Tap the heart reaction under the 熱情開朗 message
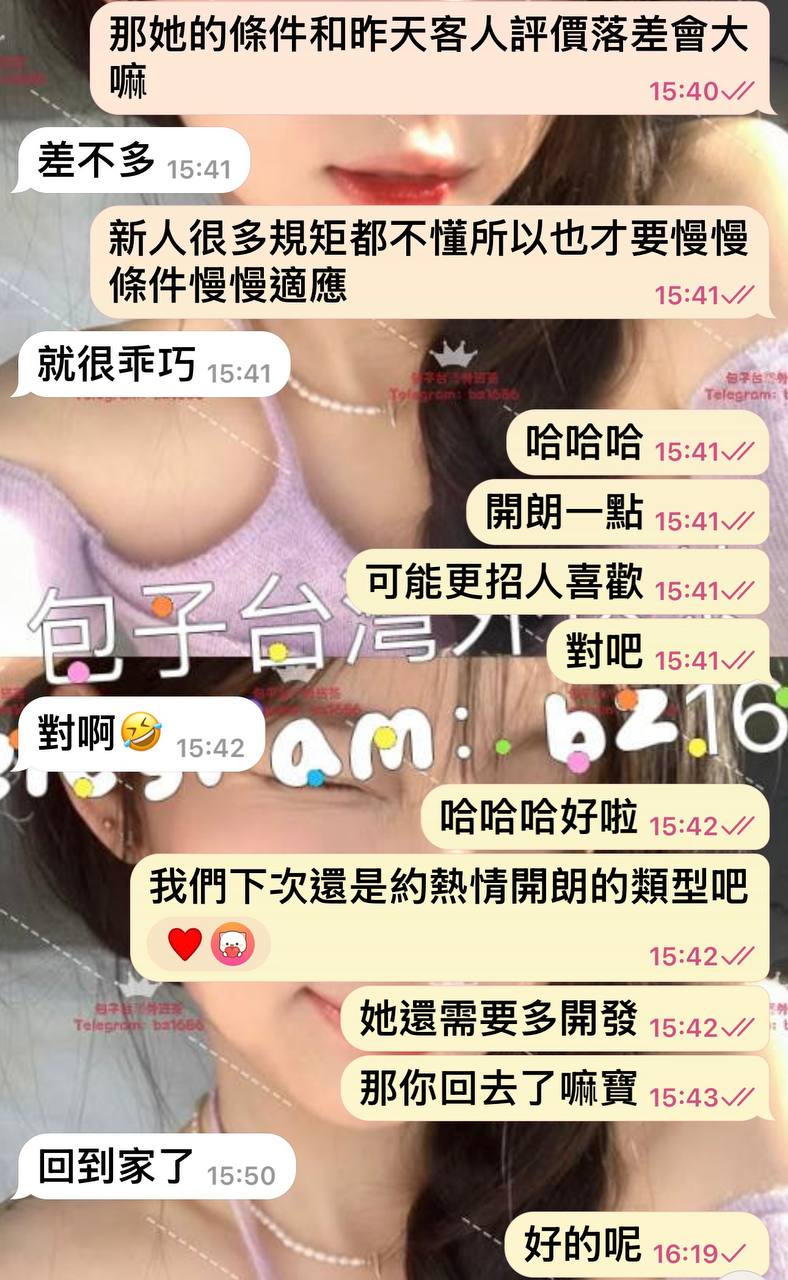This screenshot has width=788, height=1280. (x=185, y=943)
